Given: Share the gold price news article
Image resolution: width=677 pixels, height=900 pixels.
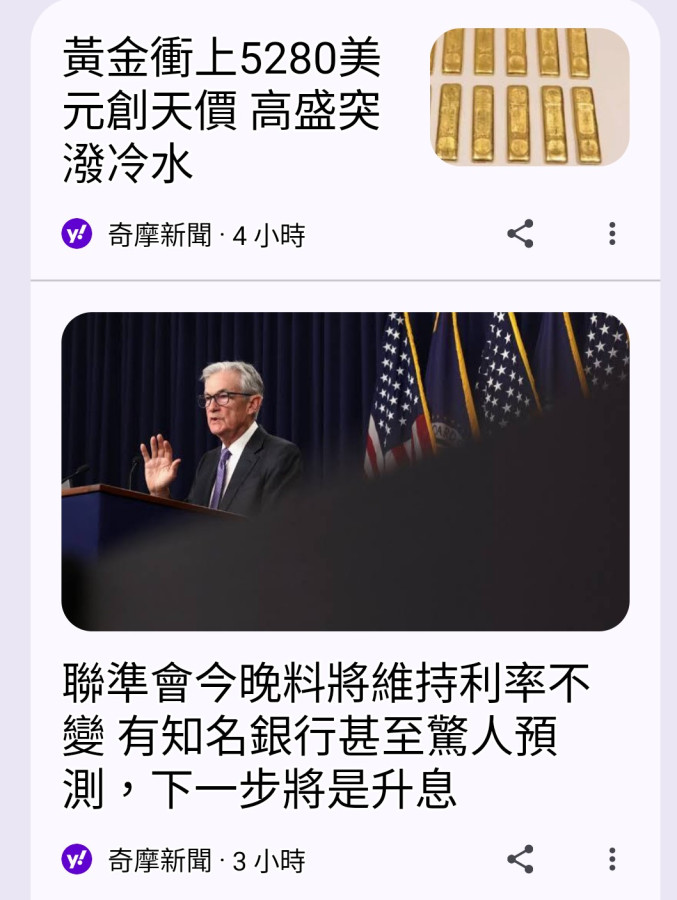Looking at the screenshot, I should pyautogui.click(x=520, y=234).
